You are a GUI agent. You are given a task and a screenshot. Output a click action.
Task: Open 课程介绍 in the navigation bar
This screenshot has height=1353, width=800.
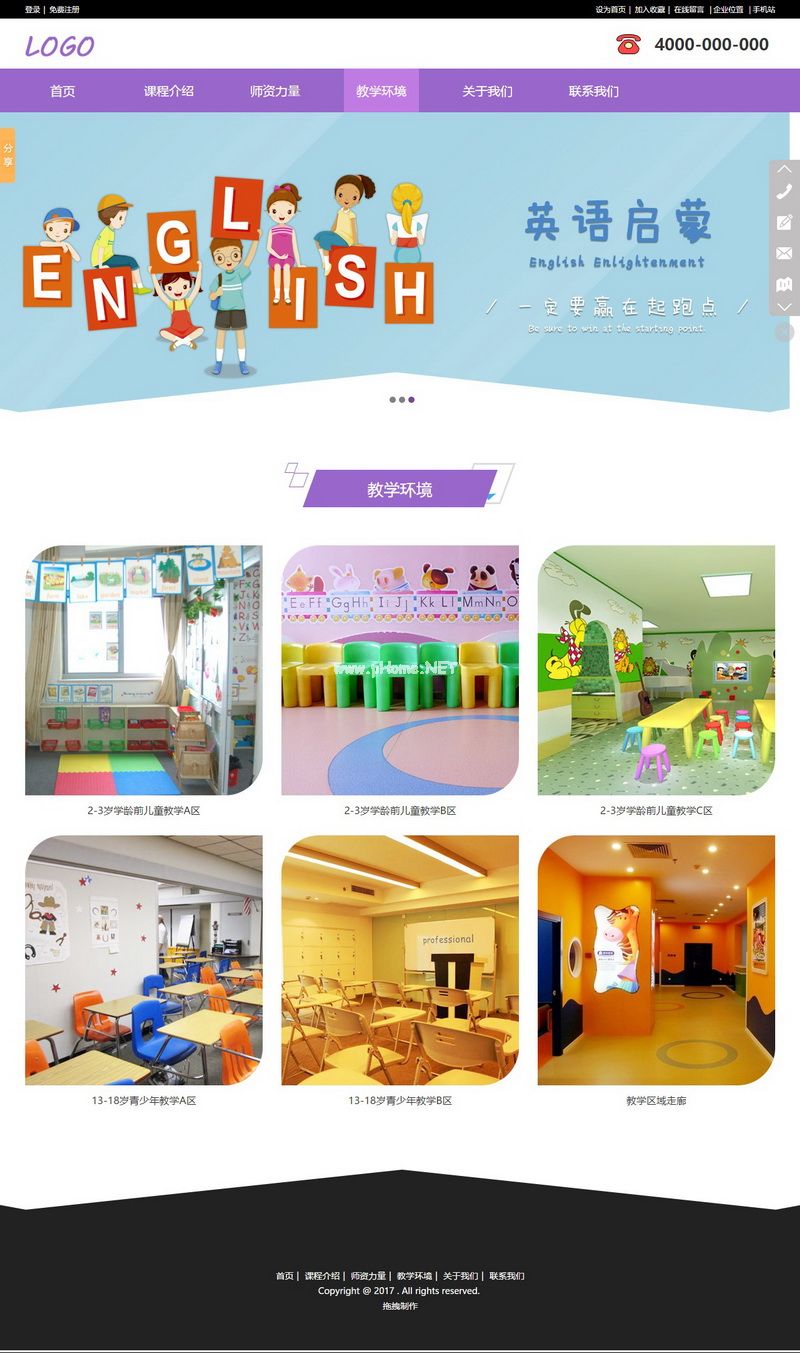pyautogui.click(x=168, y=91)
